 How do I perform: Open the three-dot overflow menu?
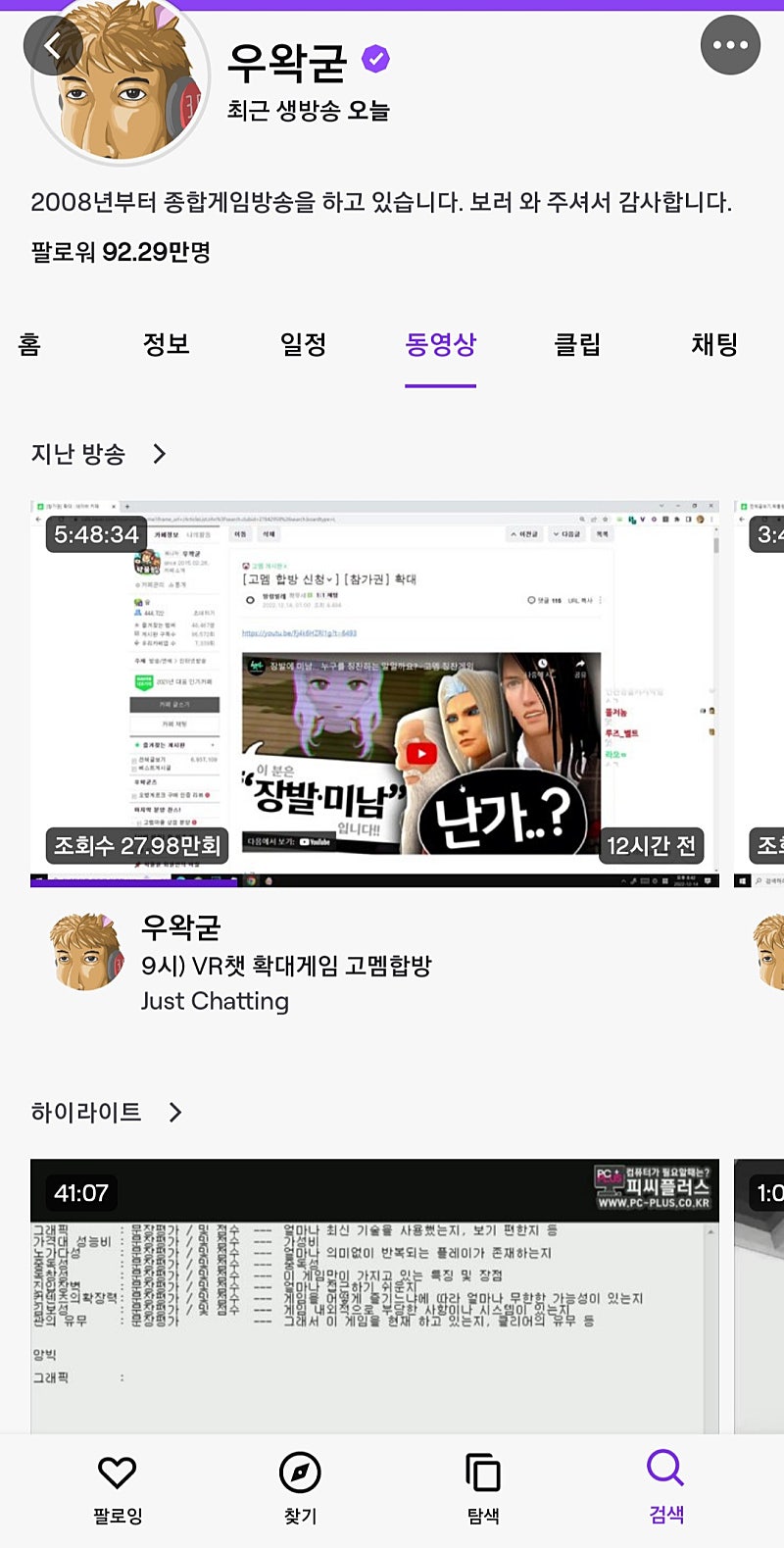(730, 45)
